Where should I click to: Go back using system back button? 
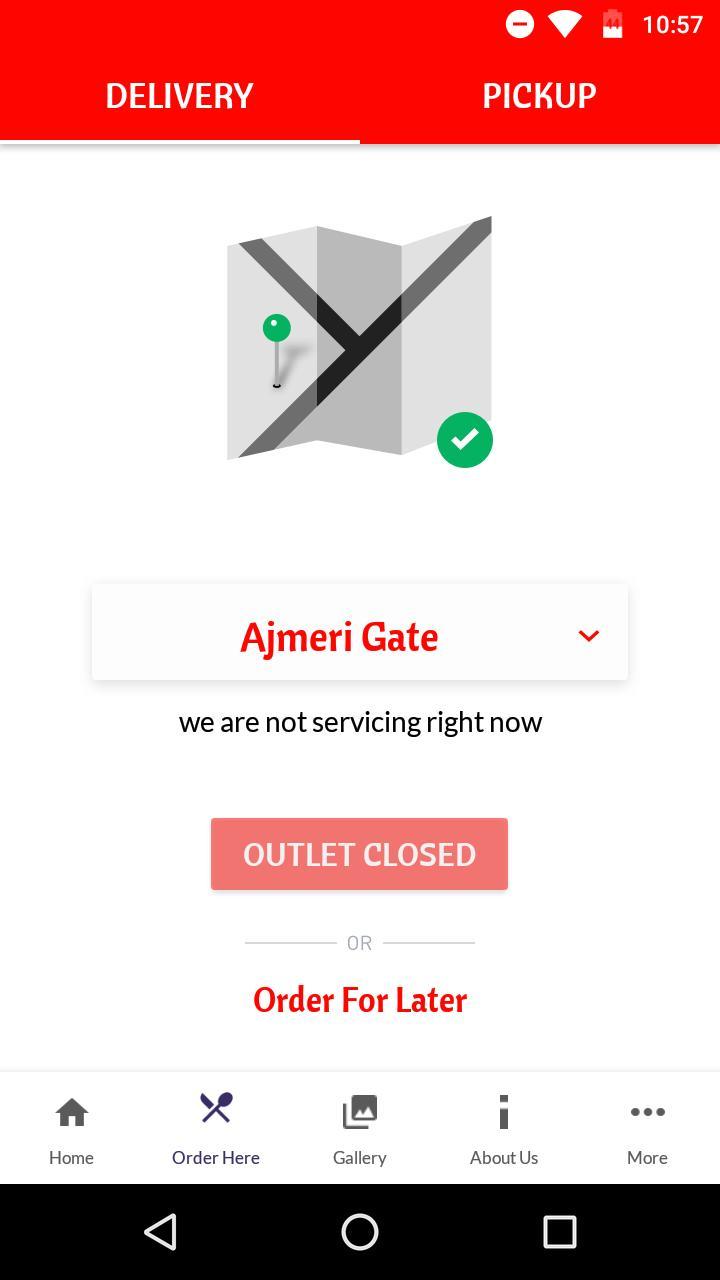click(160, 1232)
